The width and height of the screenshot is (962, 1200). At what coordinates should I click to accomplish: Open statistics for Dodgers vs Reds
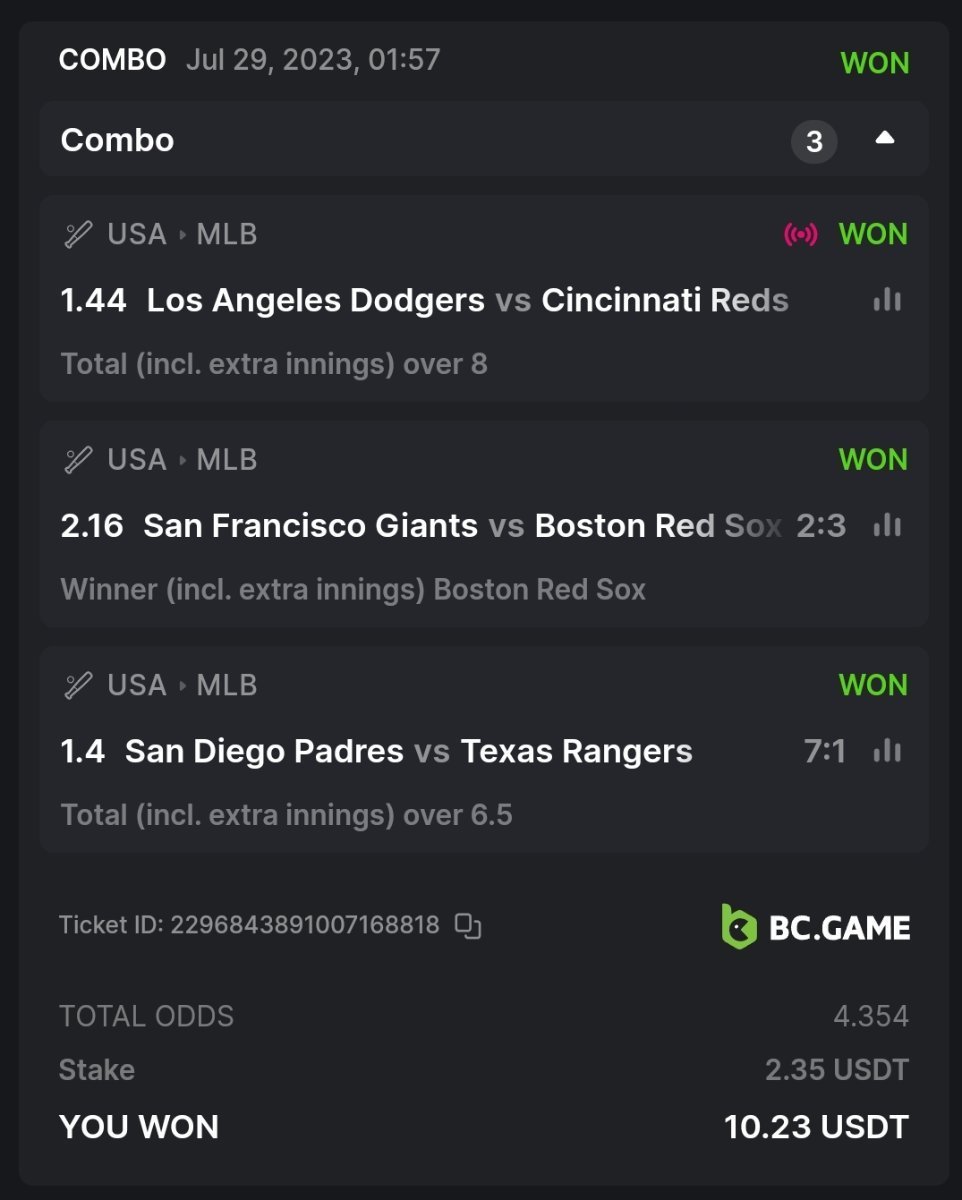(887, 300)
